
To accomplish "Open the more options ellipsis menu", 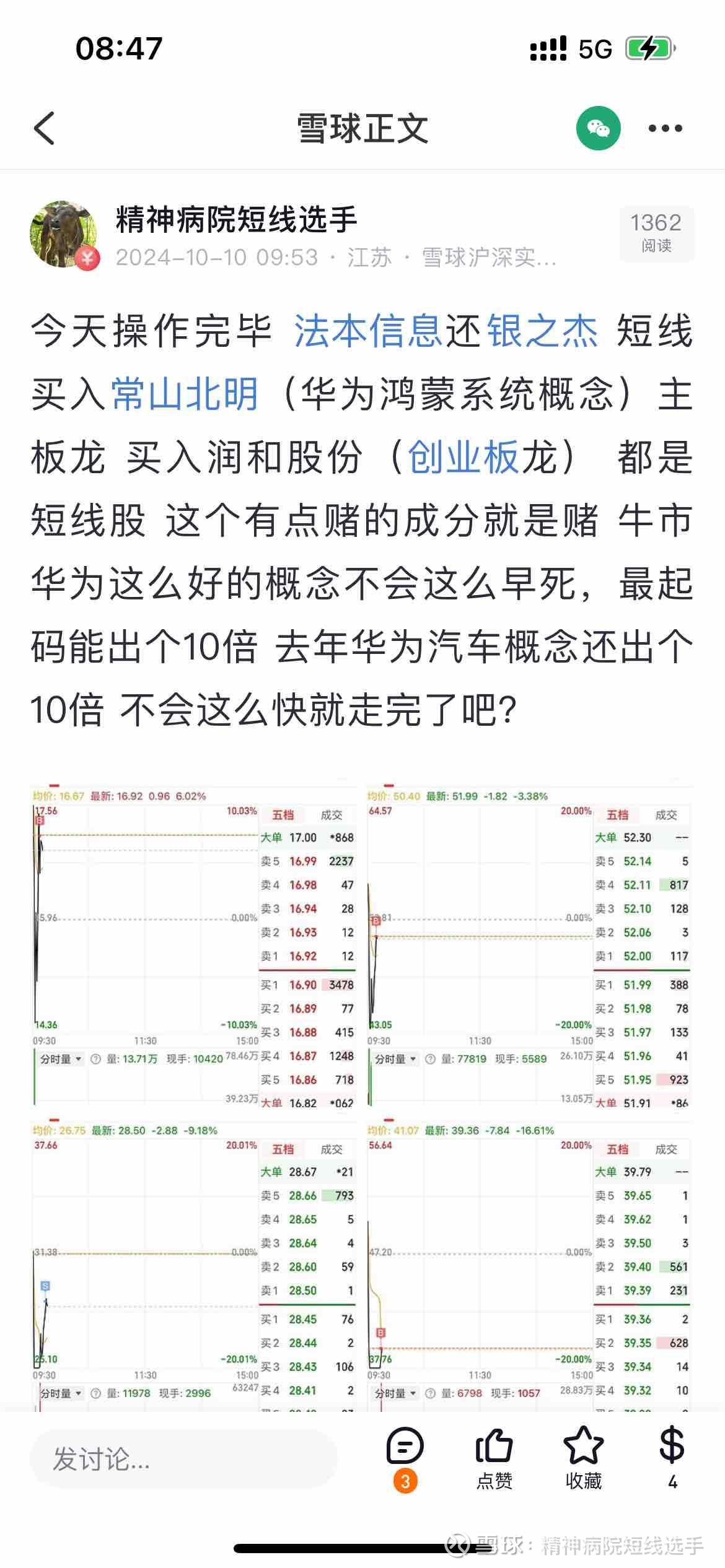I will tap(664, 128).
